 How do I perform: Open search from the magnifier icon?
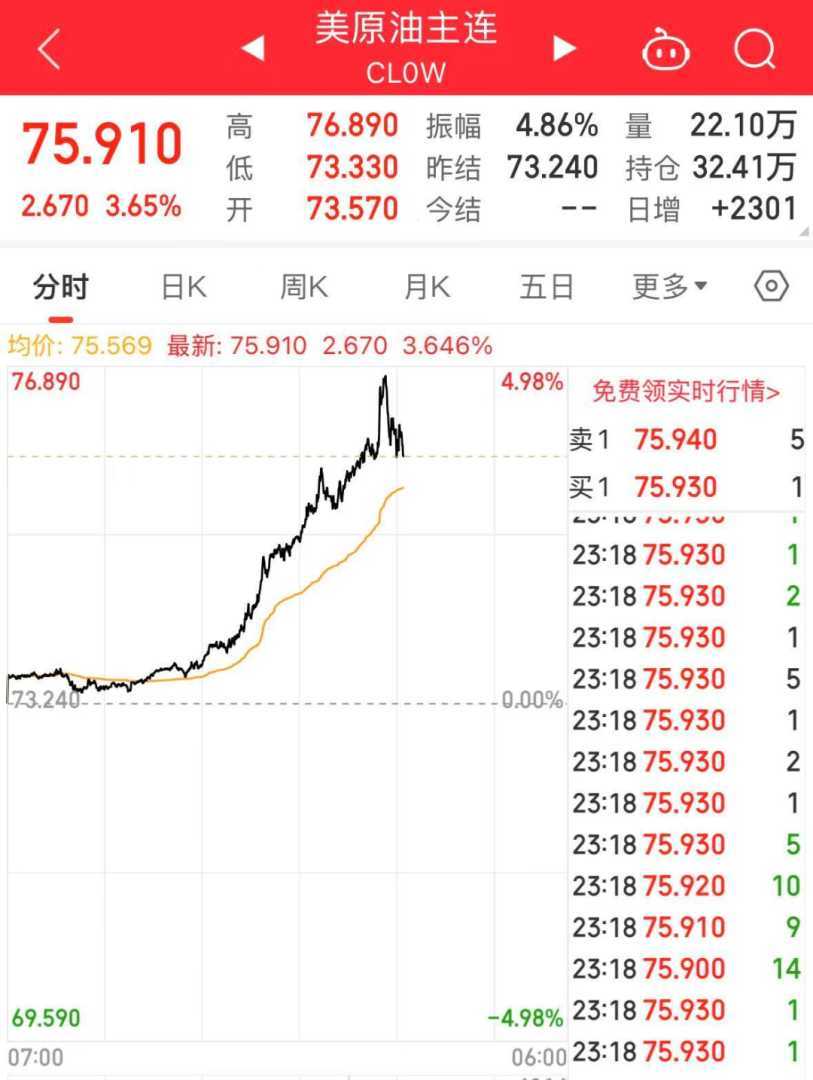pos(755,47)
